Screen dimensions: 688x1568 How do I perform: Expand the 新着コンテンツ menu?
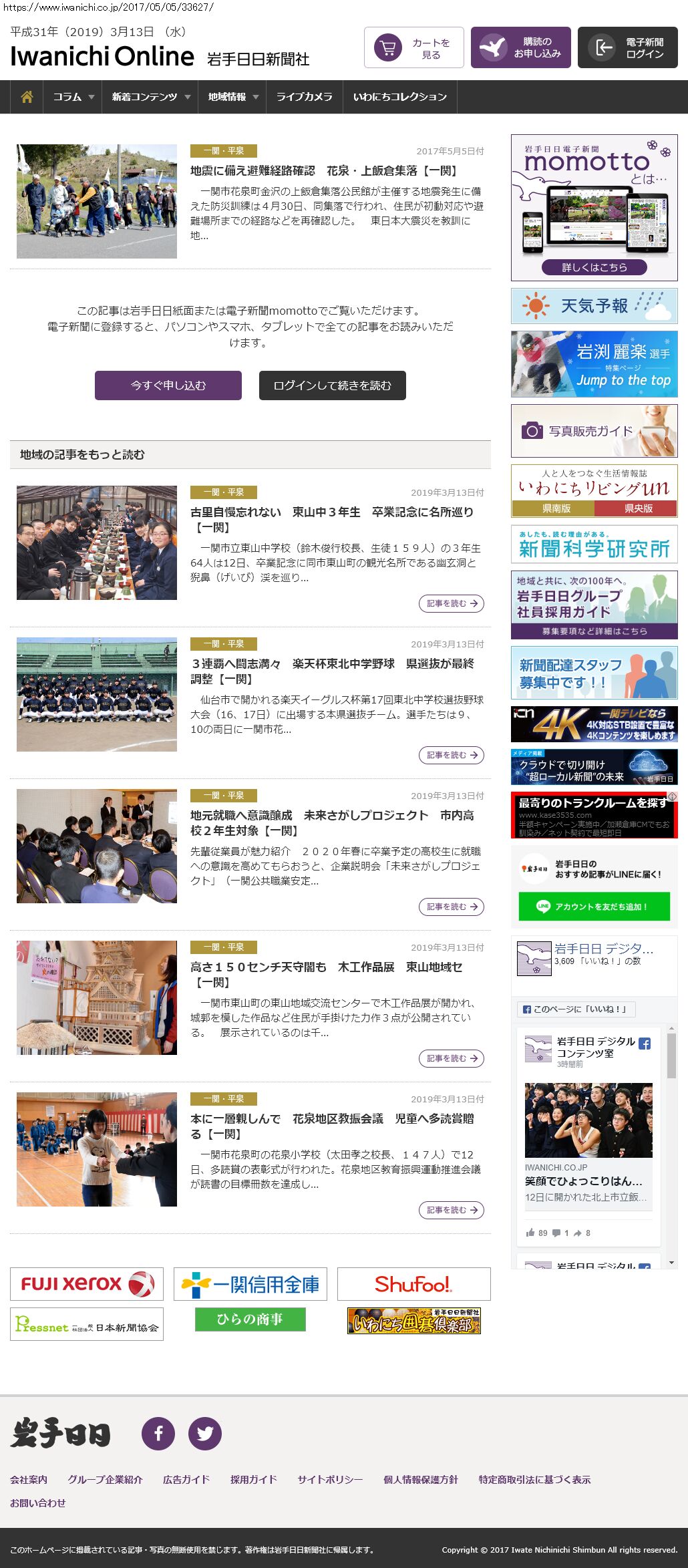point(151,97)
